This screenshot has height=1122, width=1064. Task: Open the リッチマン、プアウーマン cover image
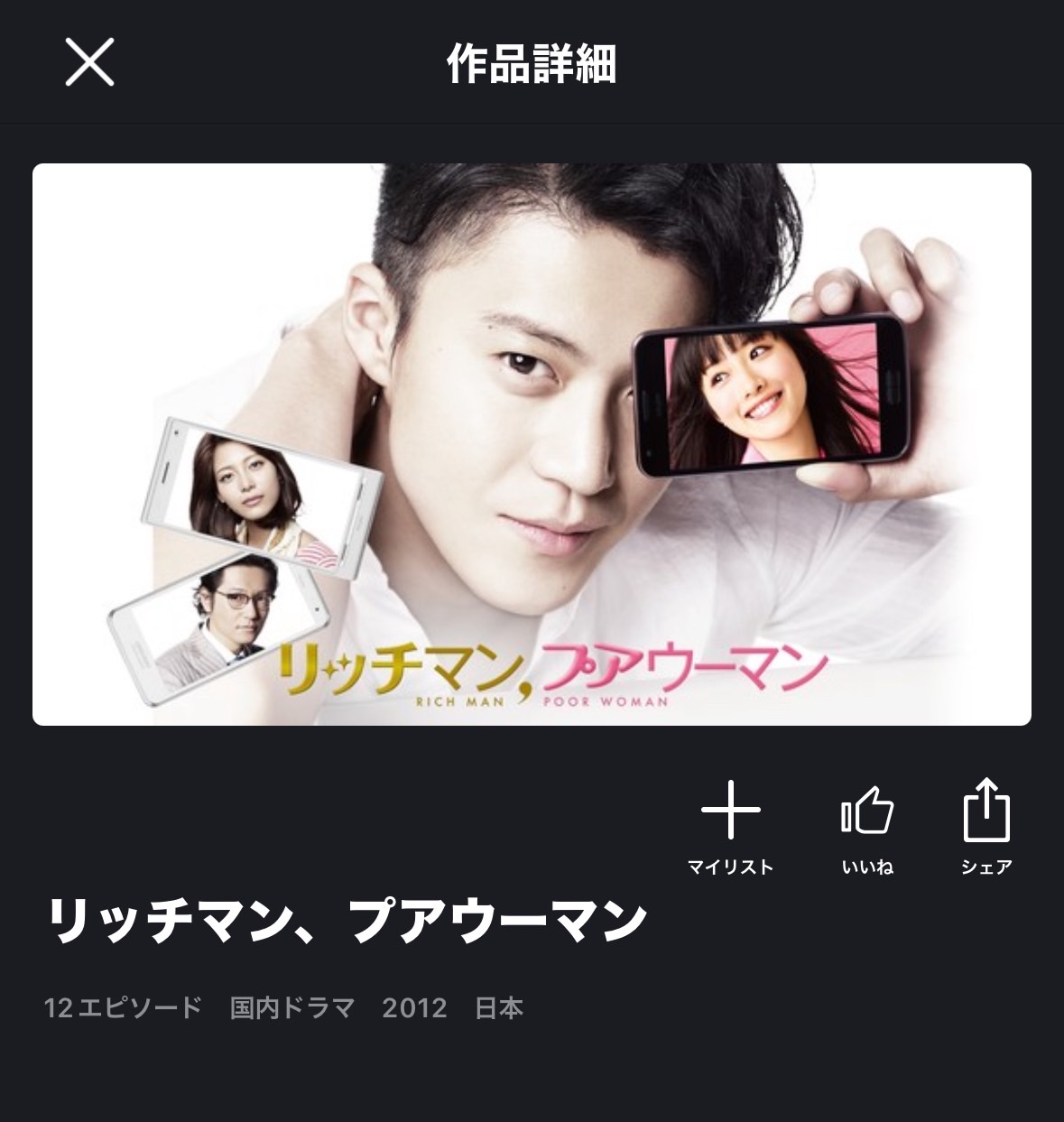click(x=532, y=444)
